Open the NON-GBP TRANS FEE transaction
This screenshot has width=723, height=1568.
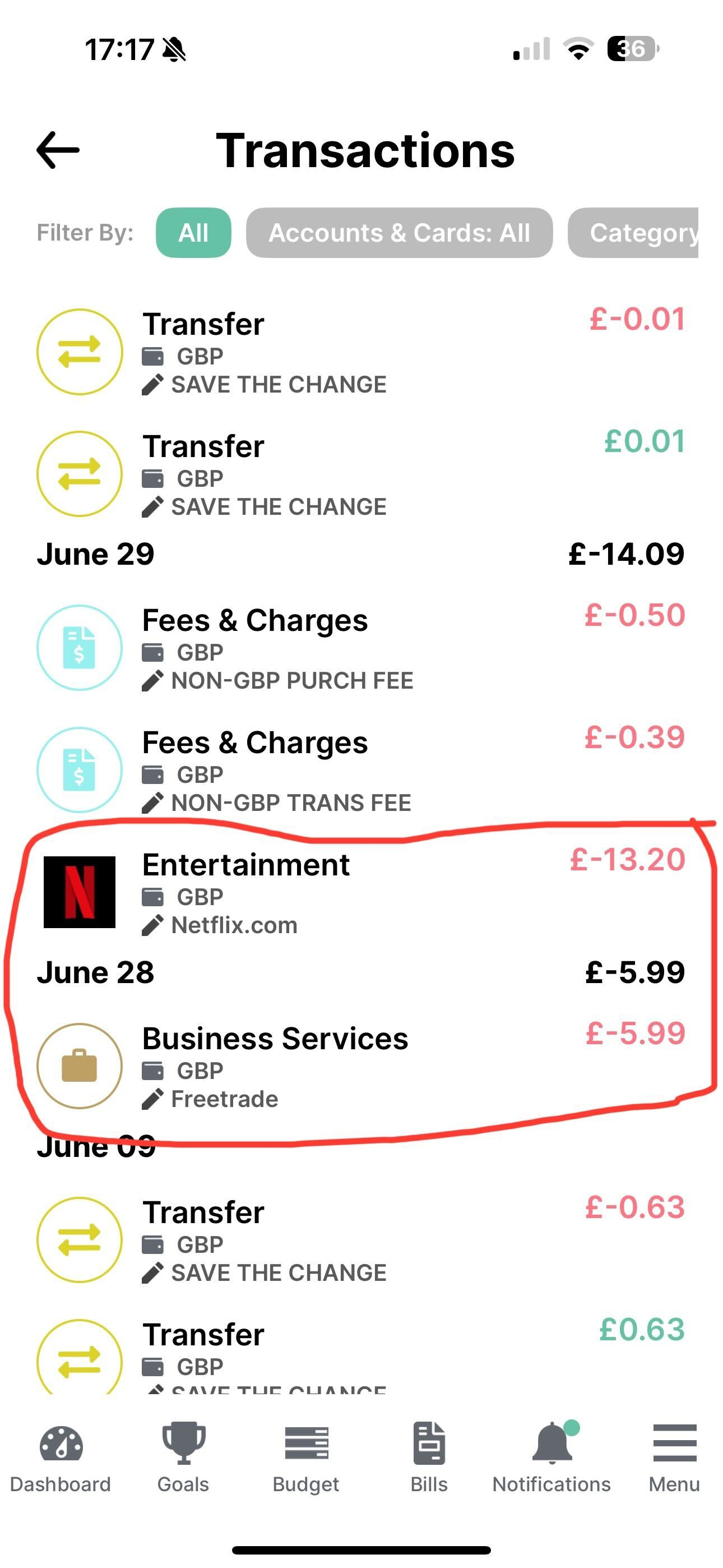pos(361,771)
